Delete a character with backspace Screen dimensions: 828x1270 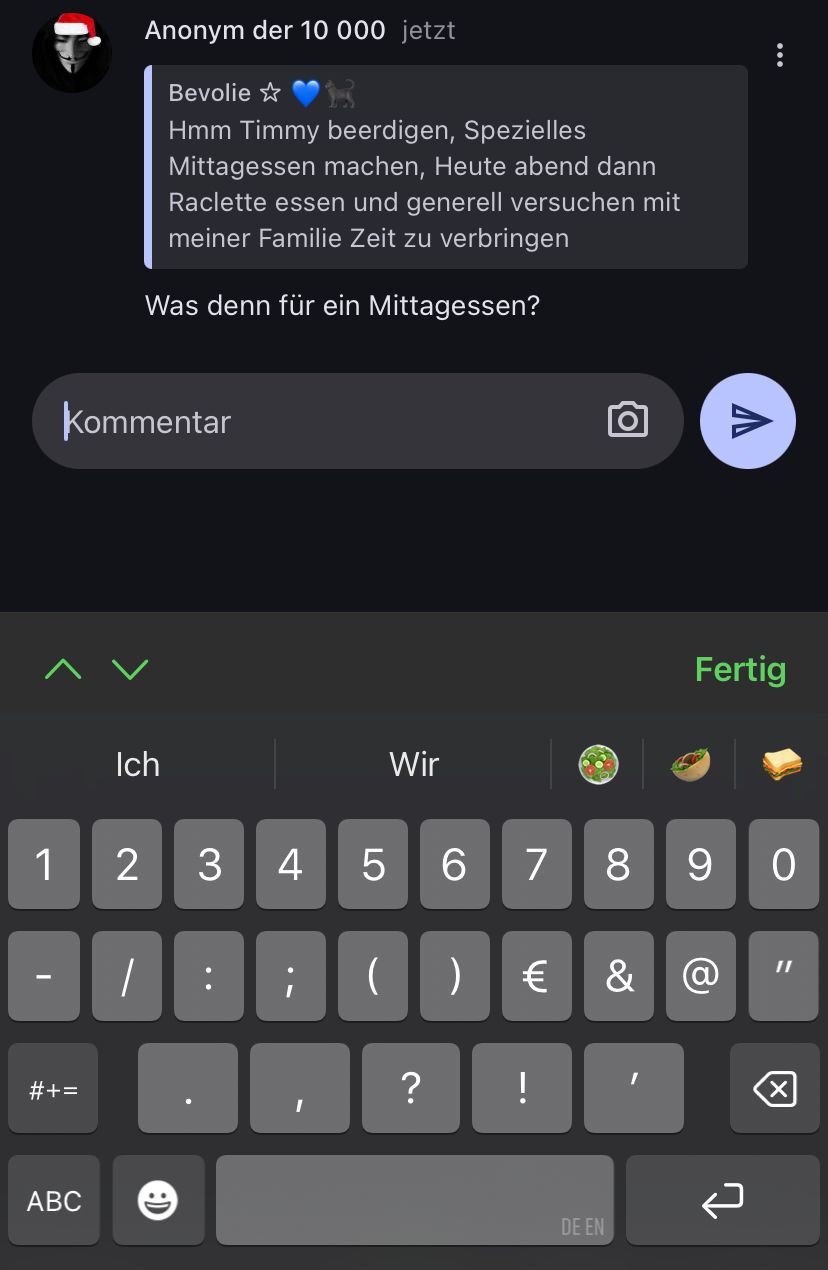tap(774, 1088)
